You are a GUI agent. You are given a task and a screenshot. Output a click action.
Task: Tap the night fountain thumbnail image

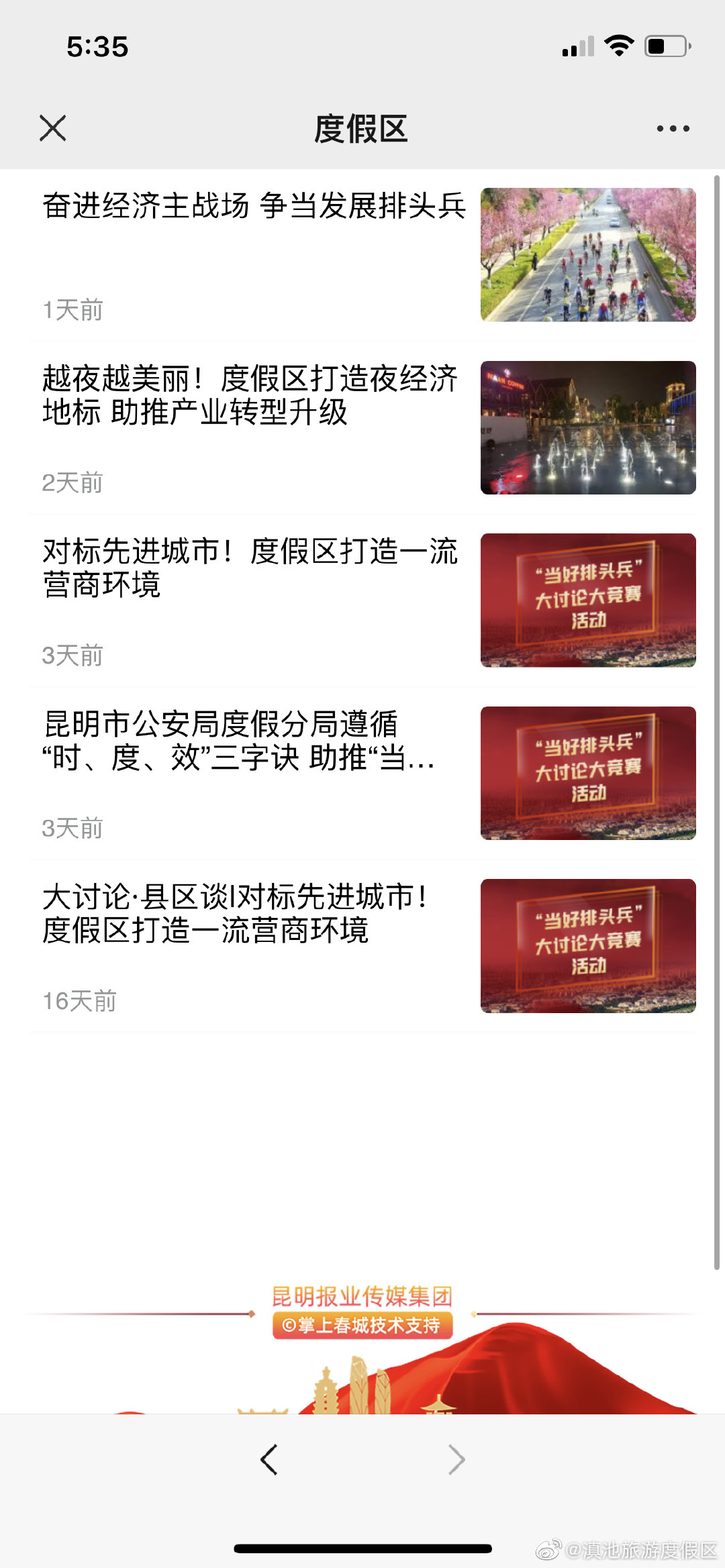tap(589, 427)
